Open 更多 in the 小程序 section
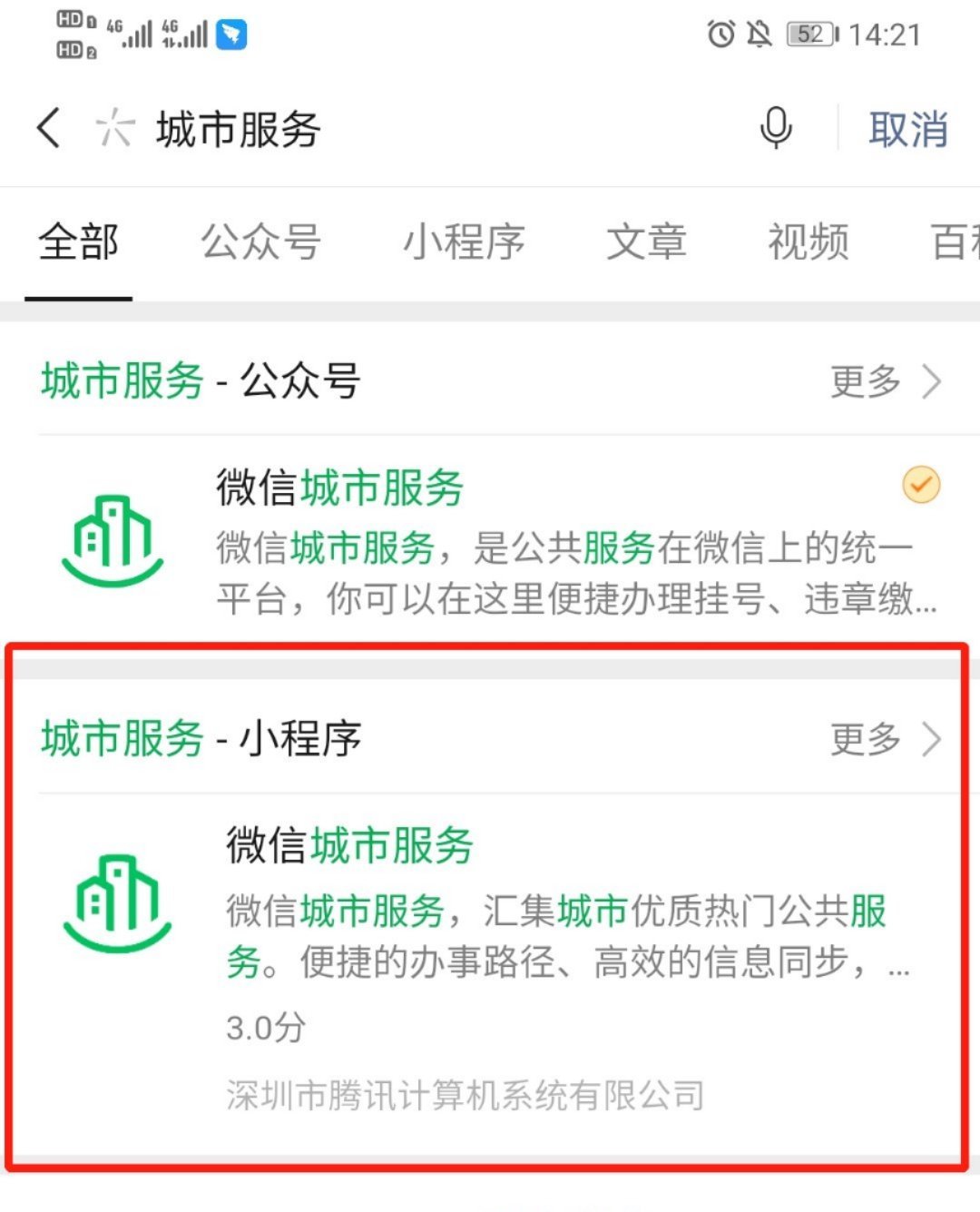 tap(885, 739)
